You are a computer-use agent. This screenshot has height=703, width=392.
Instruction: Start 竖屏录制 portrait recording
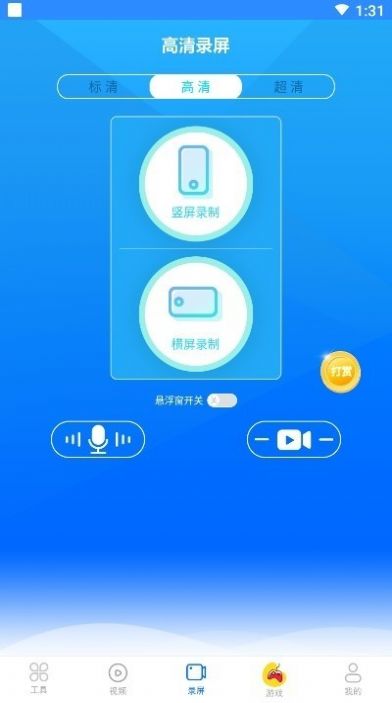196,184
